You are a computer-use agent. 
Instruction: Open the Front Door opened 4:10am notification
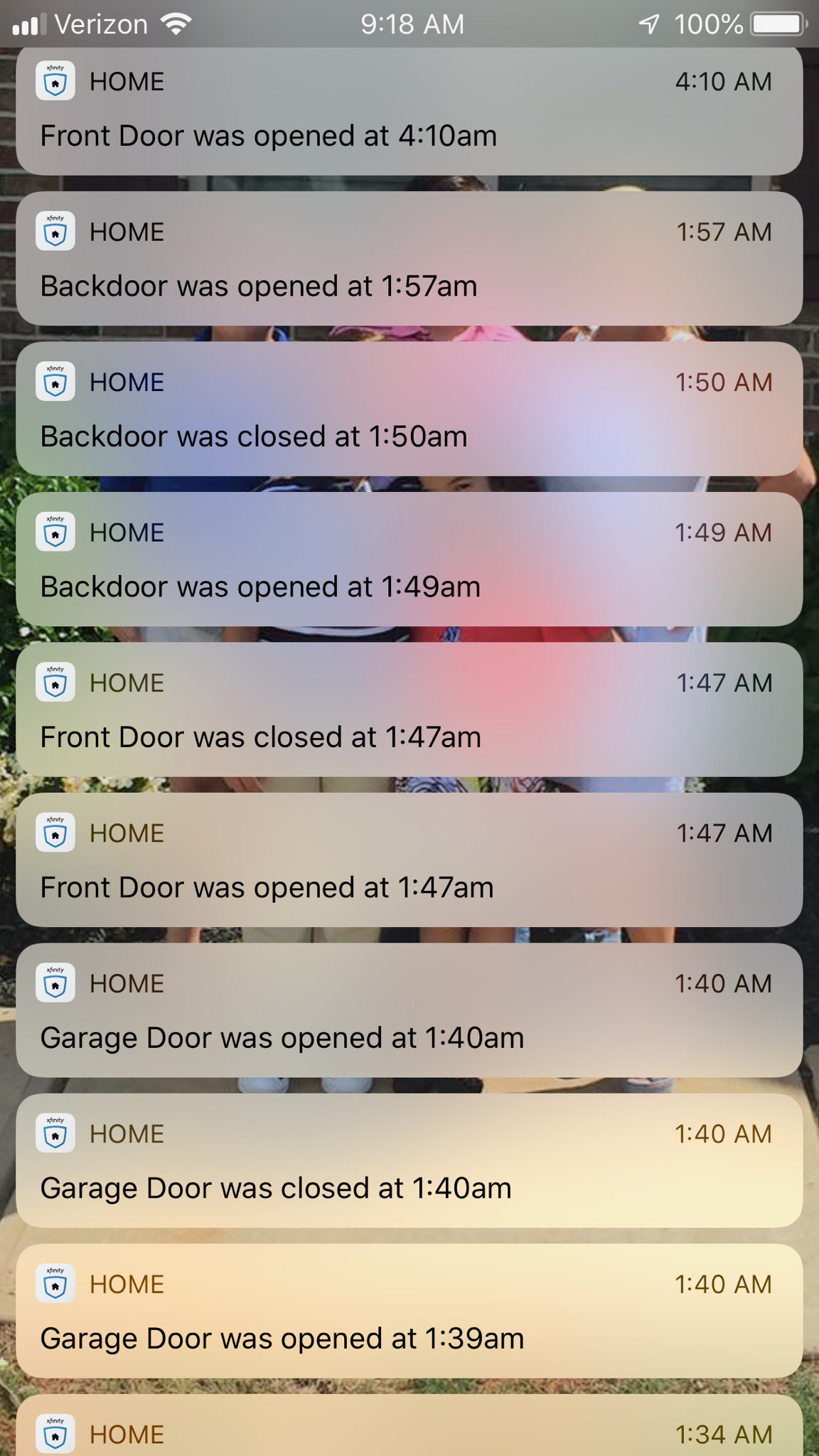tap(409, 112)
